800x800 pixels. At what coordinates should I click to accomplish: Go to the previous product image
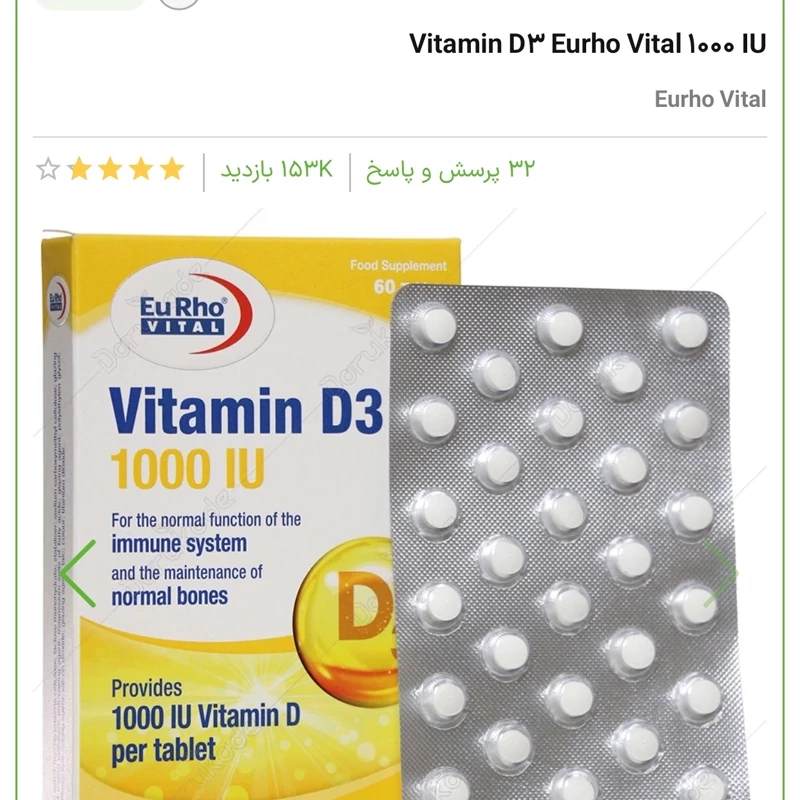point(80,573)
